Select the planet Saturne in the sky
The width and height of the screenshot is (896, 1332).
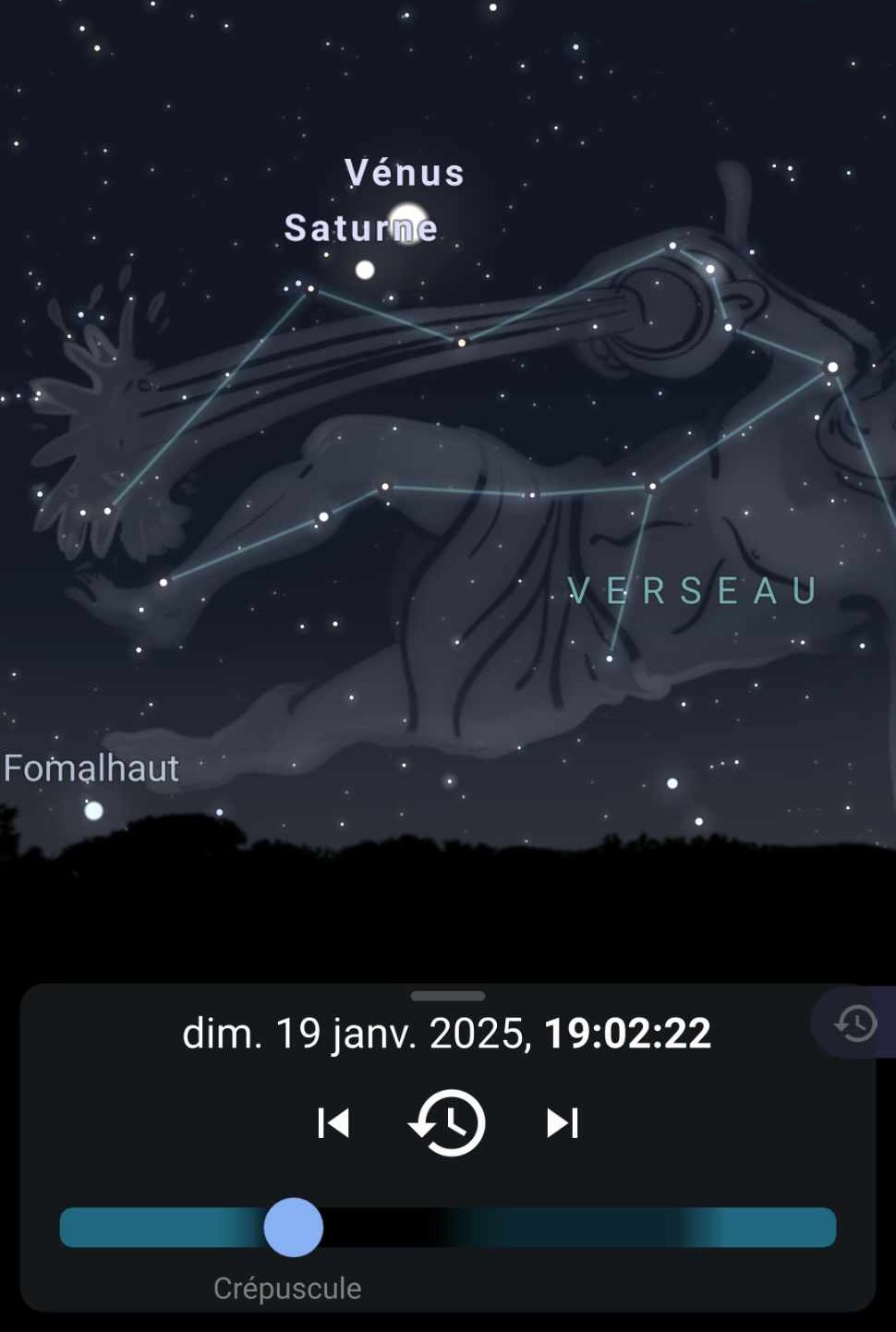click(x=365, y=270)
